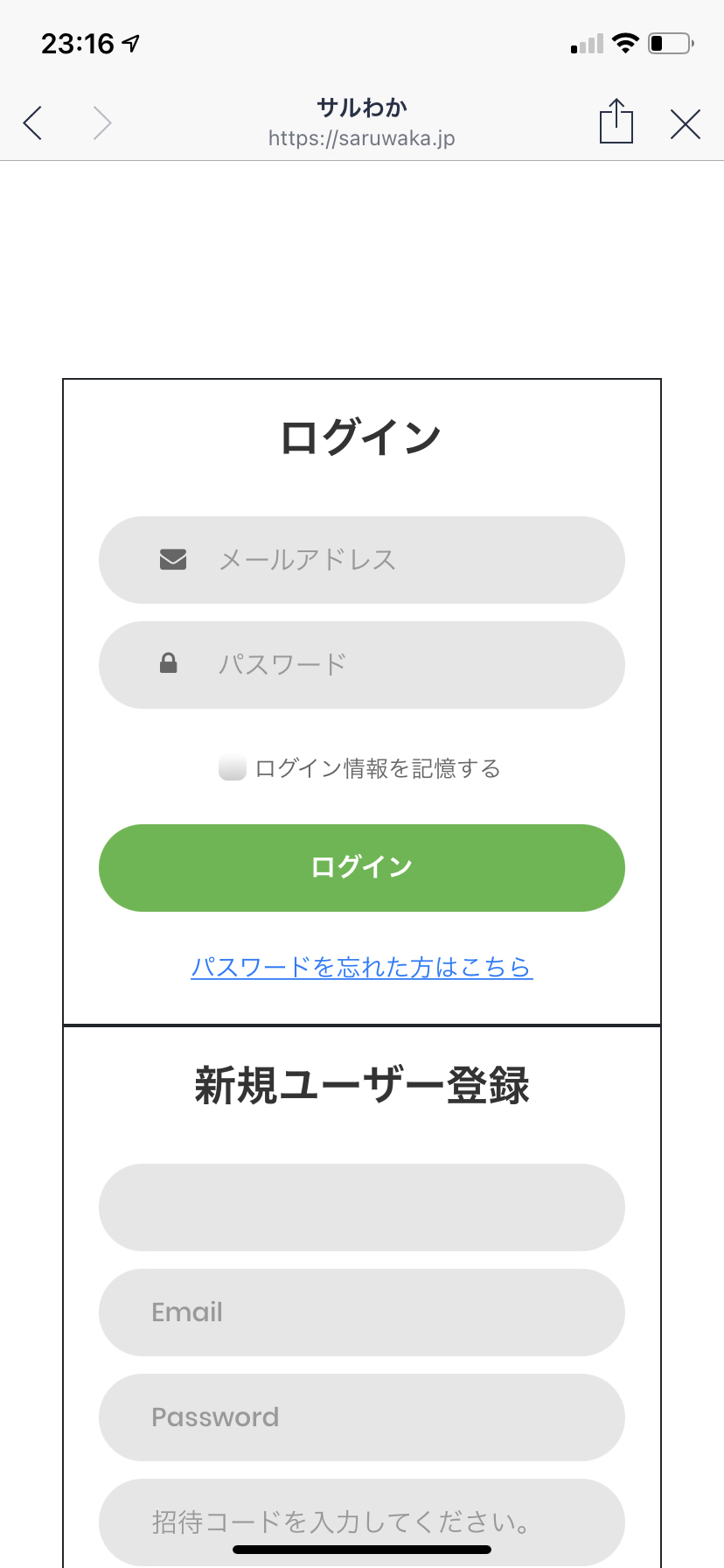Select the blank first registration field
The image size is (724, 1568).
pos(362,1207)
